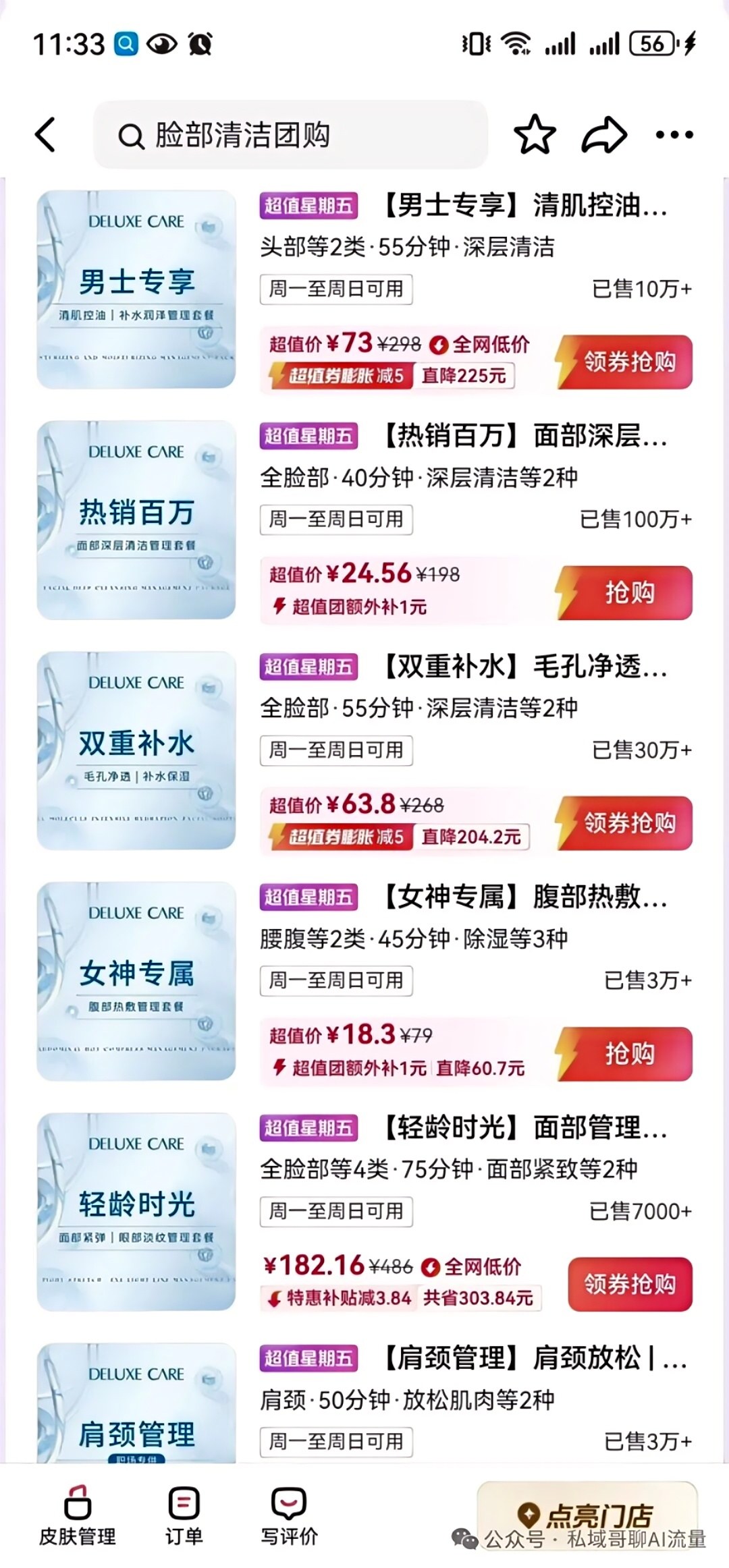The width and height of the screenshot is (729, 1568).
Task: Share this page via the arrow icon
Action: click(x=604, y=134)
